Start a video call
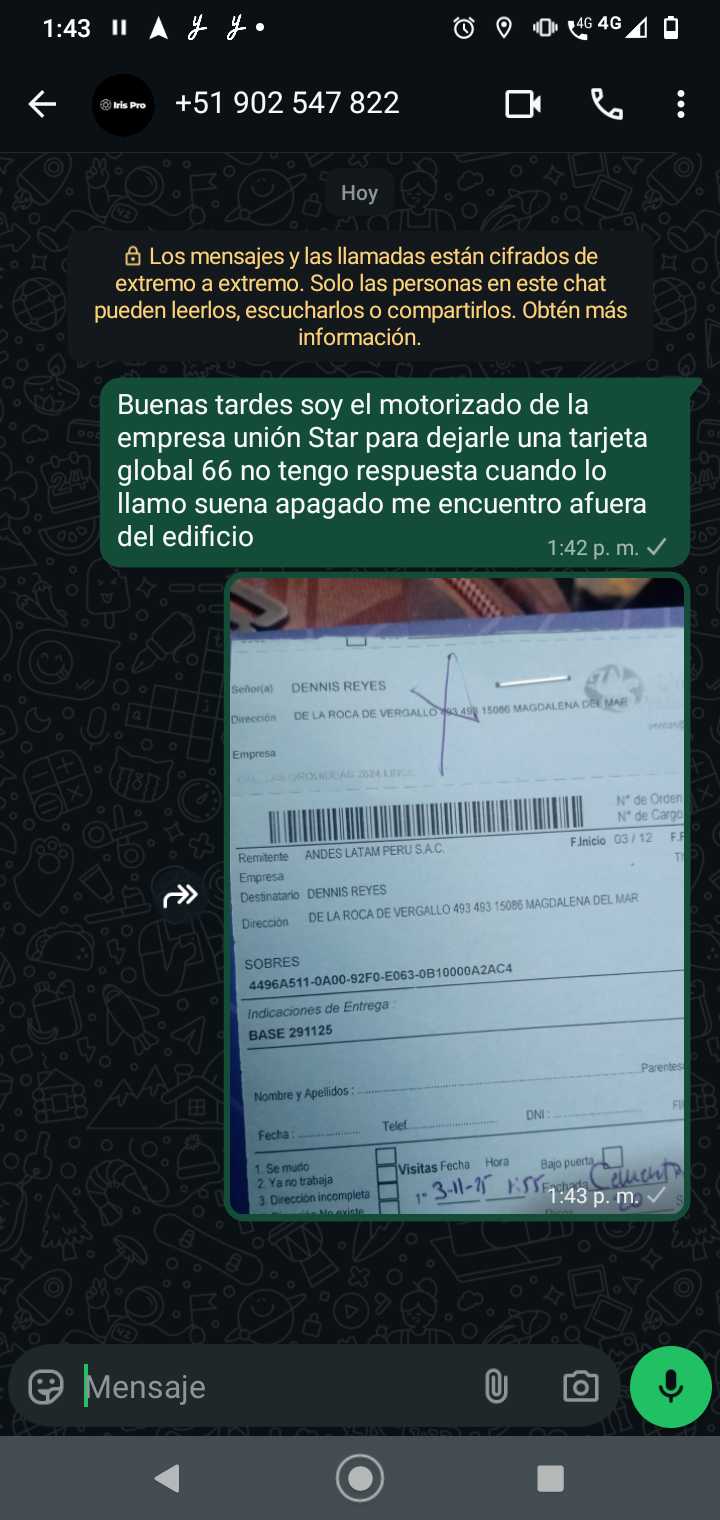This screenshot has height=1520, width=720. click(523, 104)
